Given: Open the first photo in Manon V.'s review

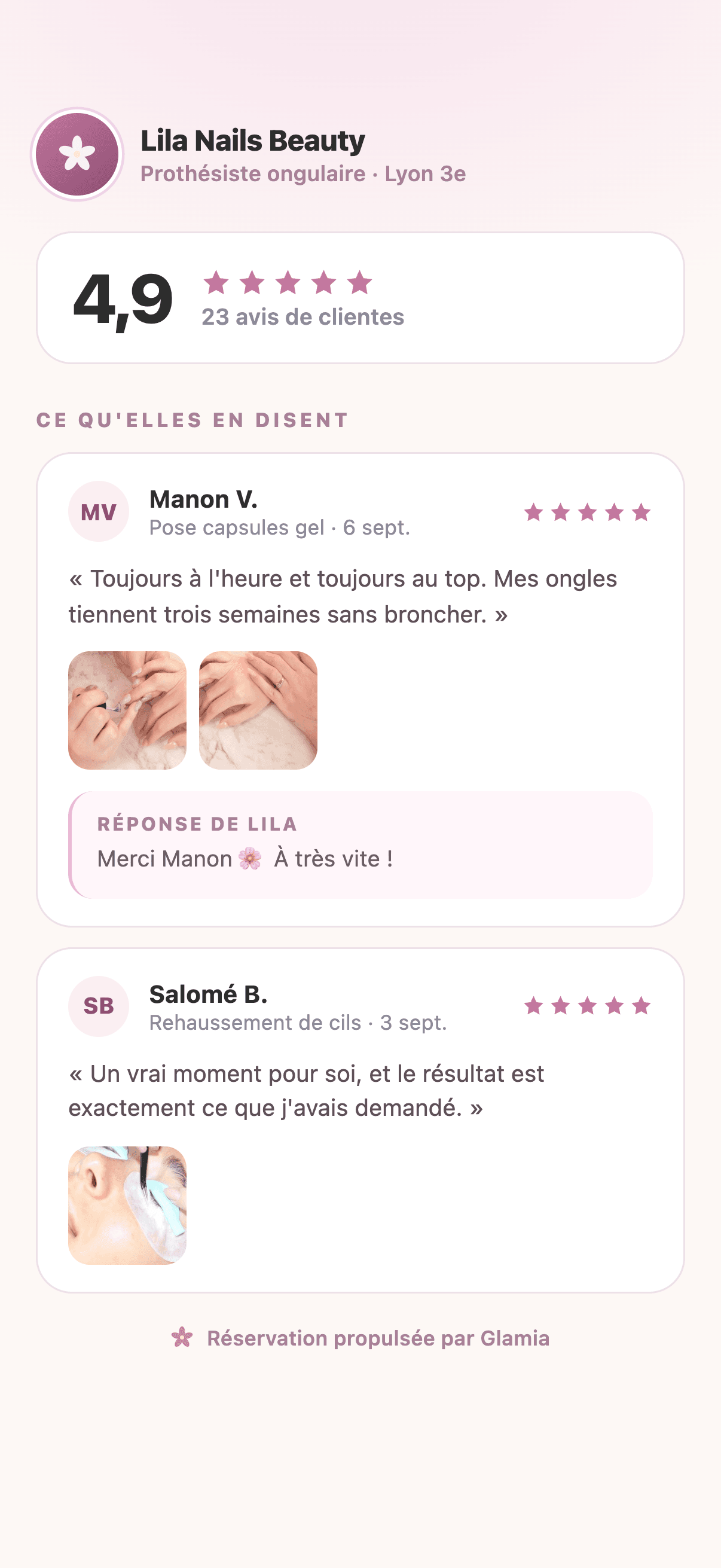Looking at the screenshot, I should click(127, 710).
